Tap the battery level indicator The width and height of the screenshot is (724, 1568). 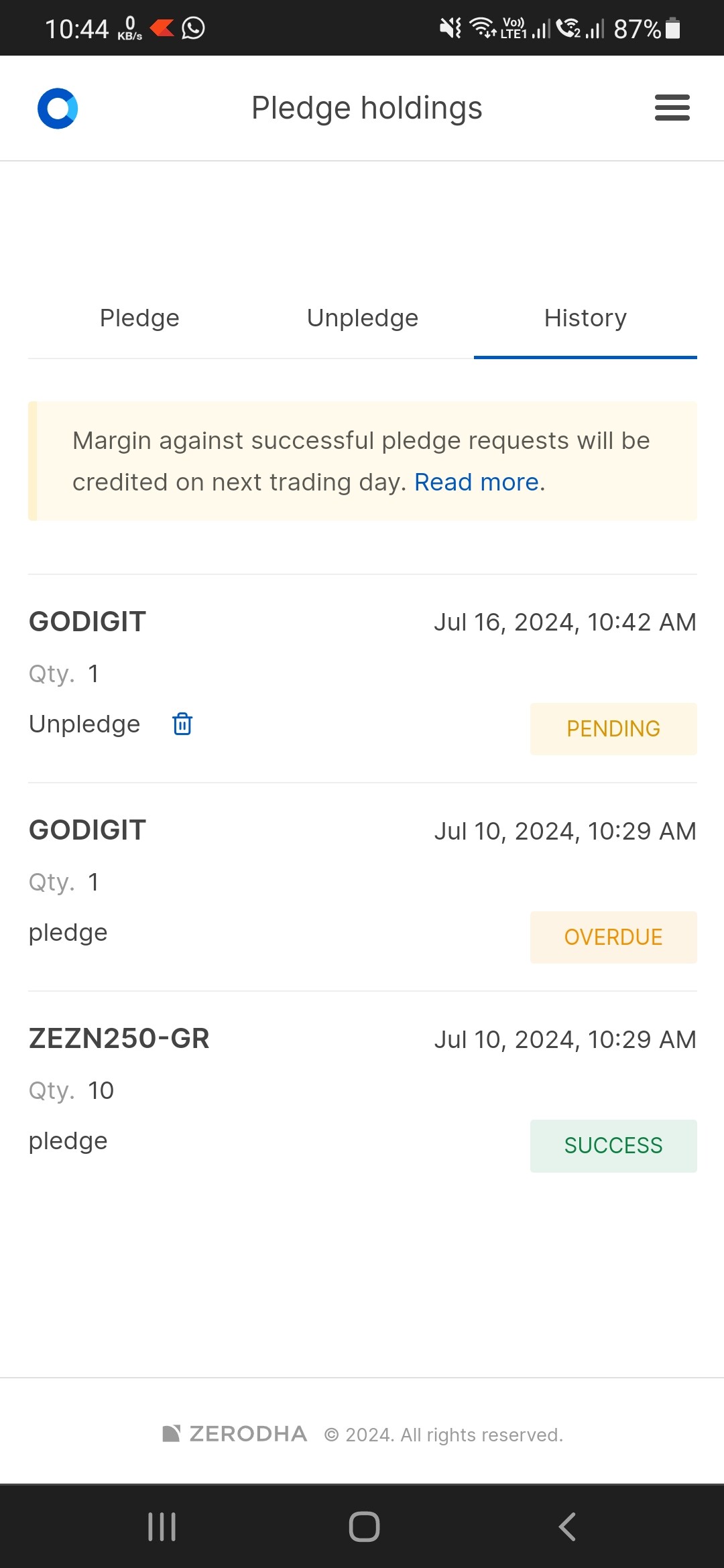click(672, 27)
